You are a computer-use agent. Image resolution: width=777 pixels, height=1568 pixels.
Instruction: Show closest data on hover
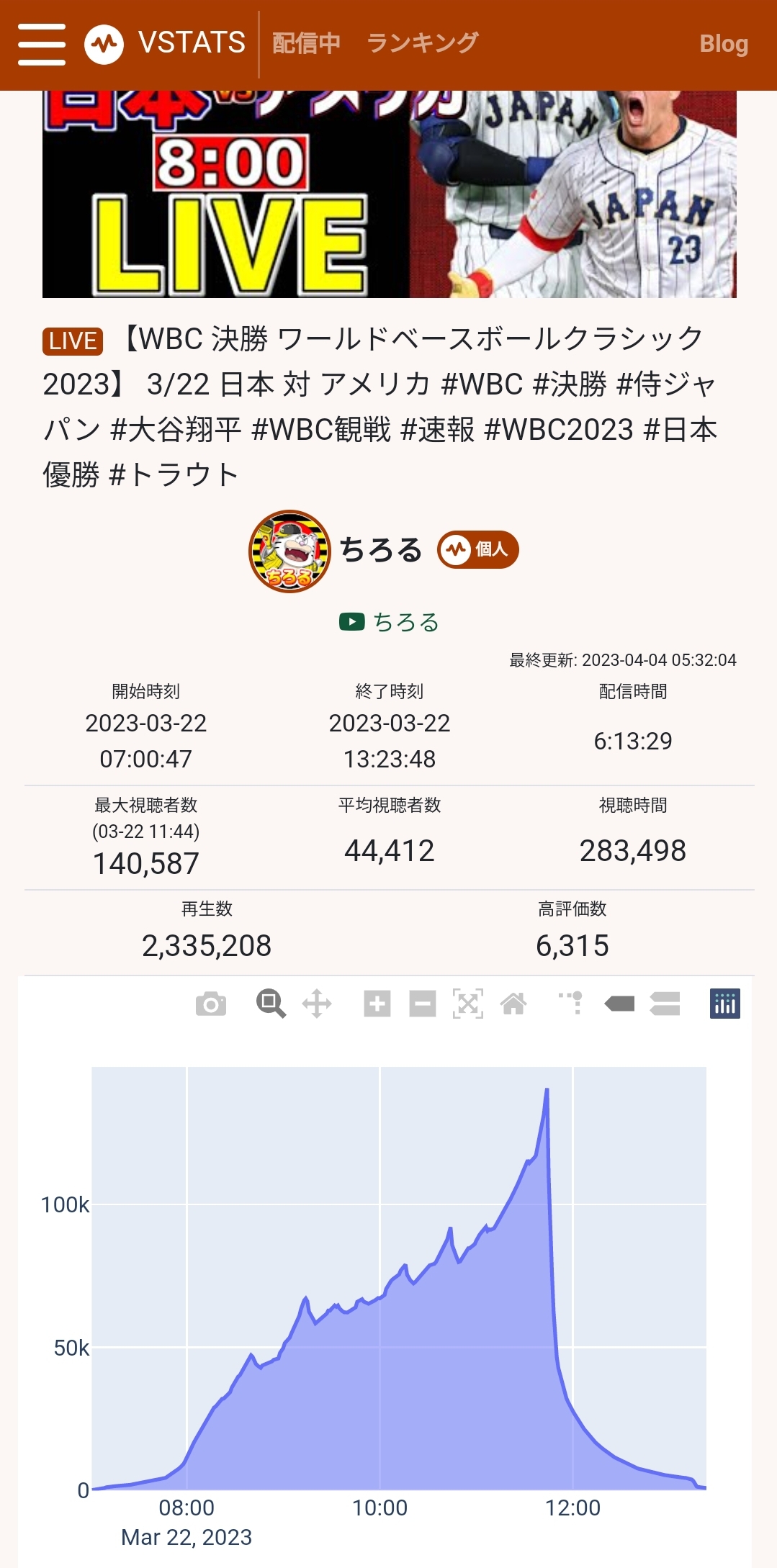(619, 1004)
